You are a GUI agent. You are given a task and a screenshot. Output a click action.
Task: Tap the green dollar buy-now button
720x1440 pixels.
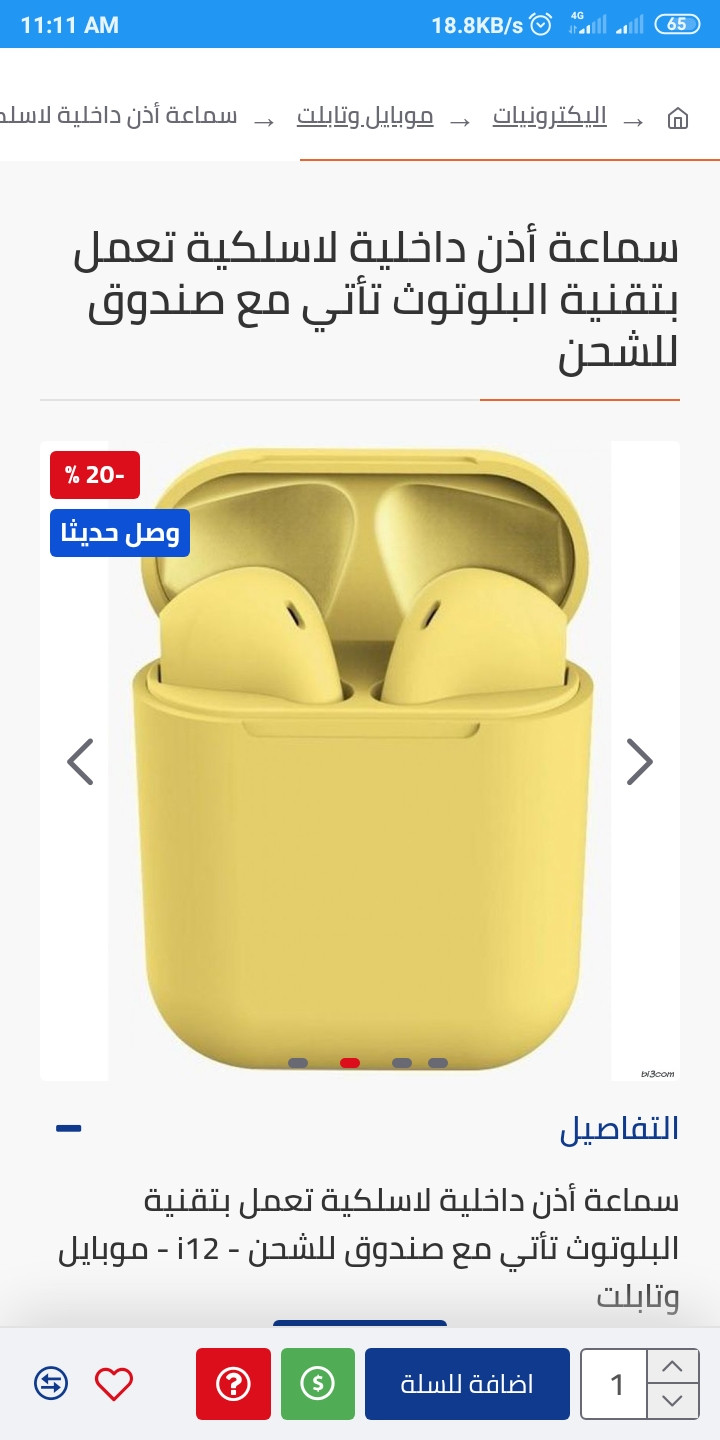[318, 1384]
